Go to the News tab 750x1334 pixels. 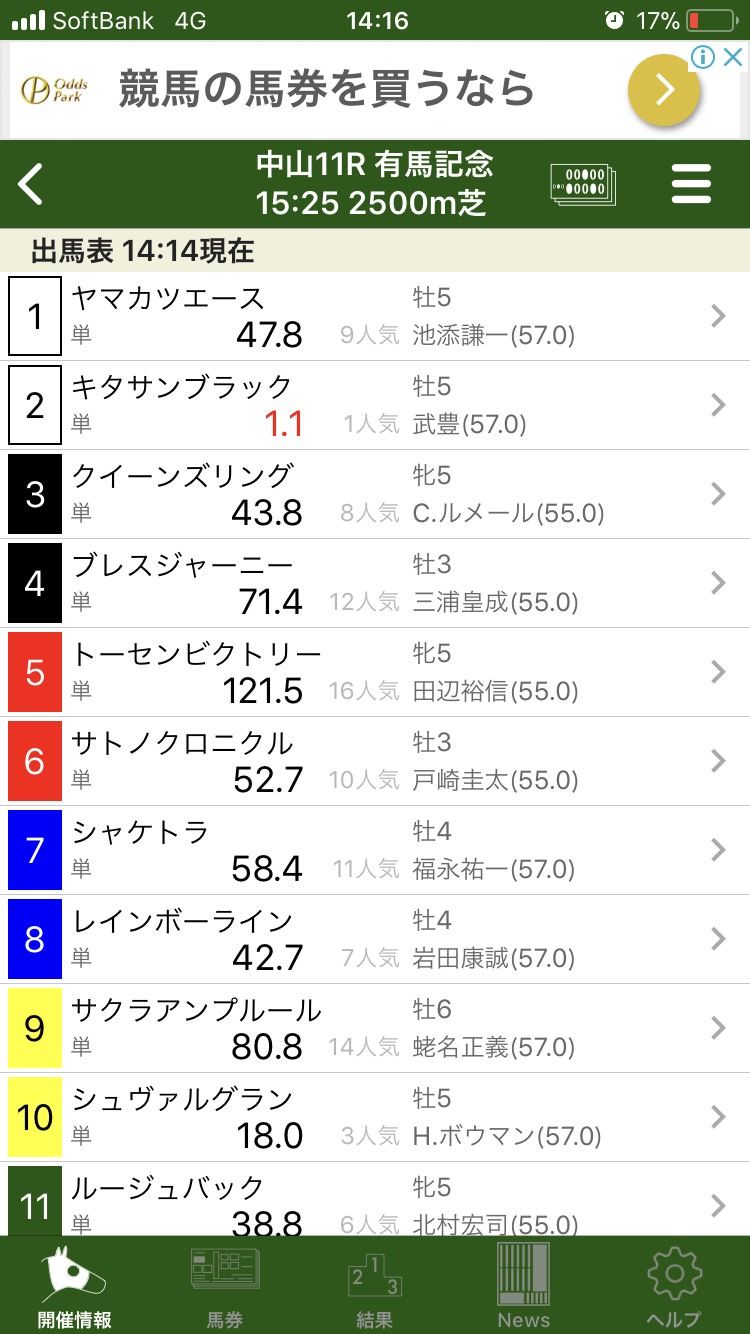tap(524, 1286)
